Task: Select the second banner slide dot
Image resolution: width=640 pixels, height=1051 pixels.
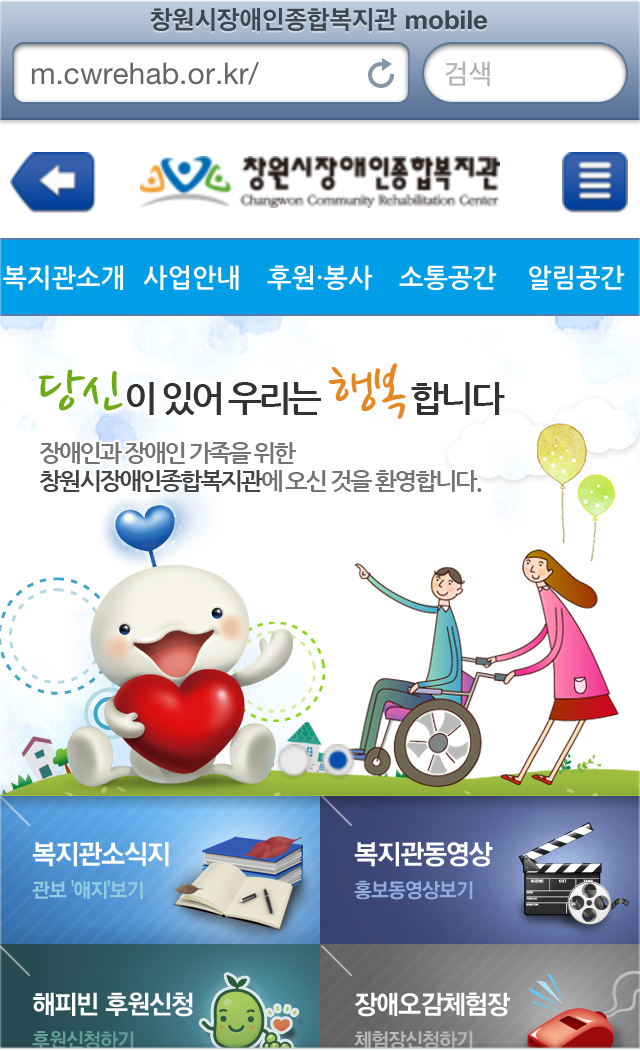Action: 338,759
